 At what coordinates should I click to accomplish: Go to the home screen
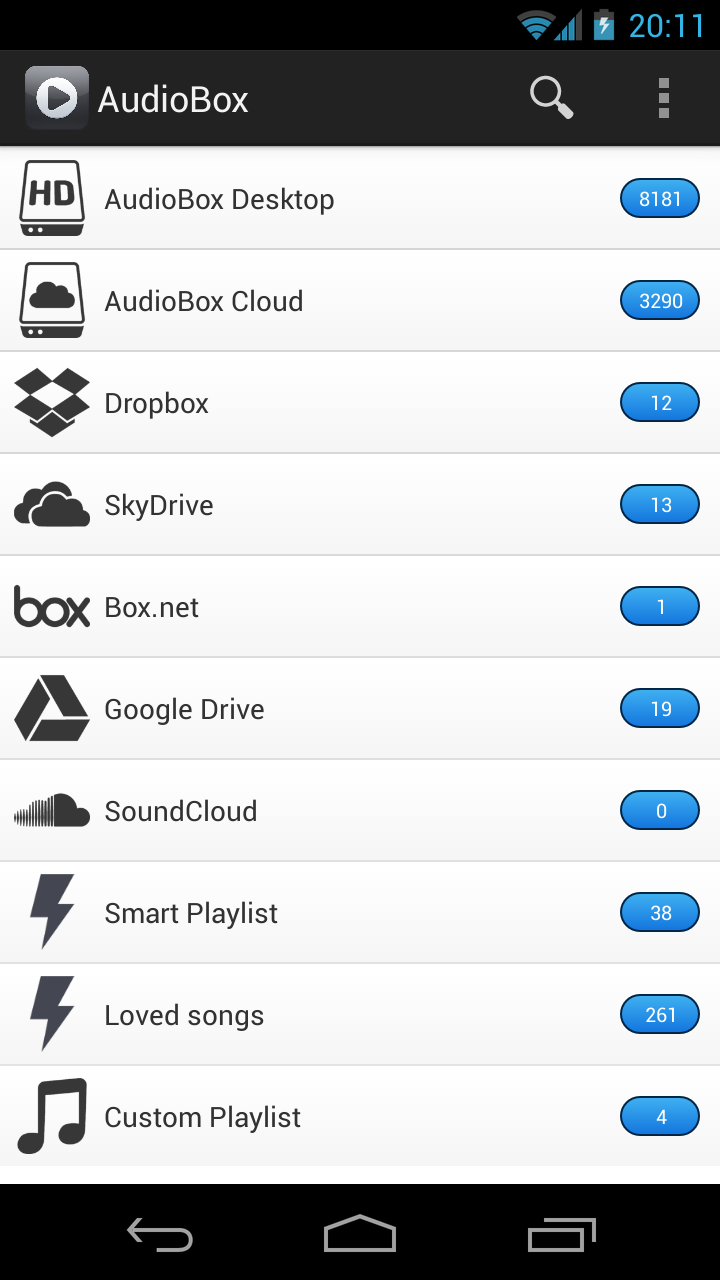360,1236
